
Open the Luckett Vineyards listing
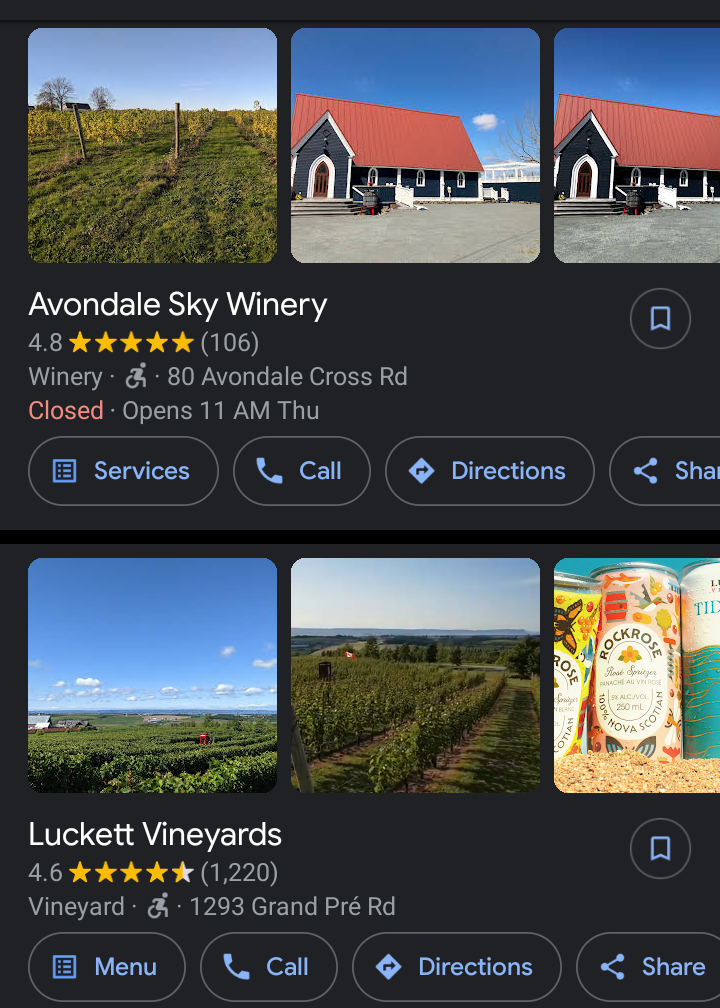[x=155, y=834]
